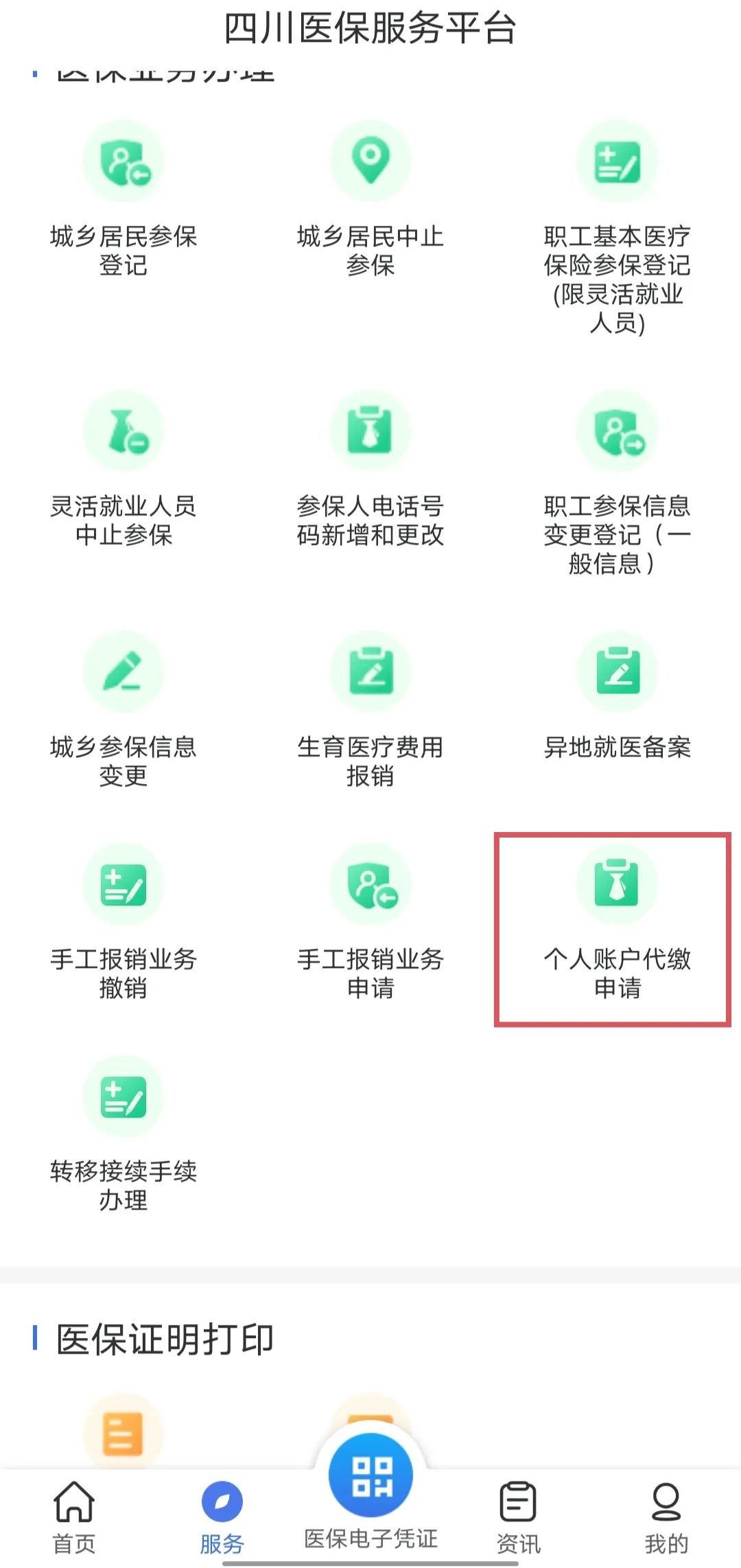Switch to the 服务 tab
The width and height of the screenshot is (741, 1568).
pos(222,1517)
